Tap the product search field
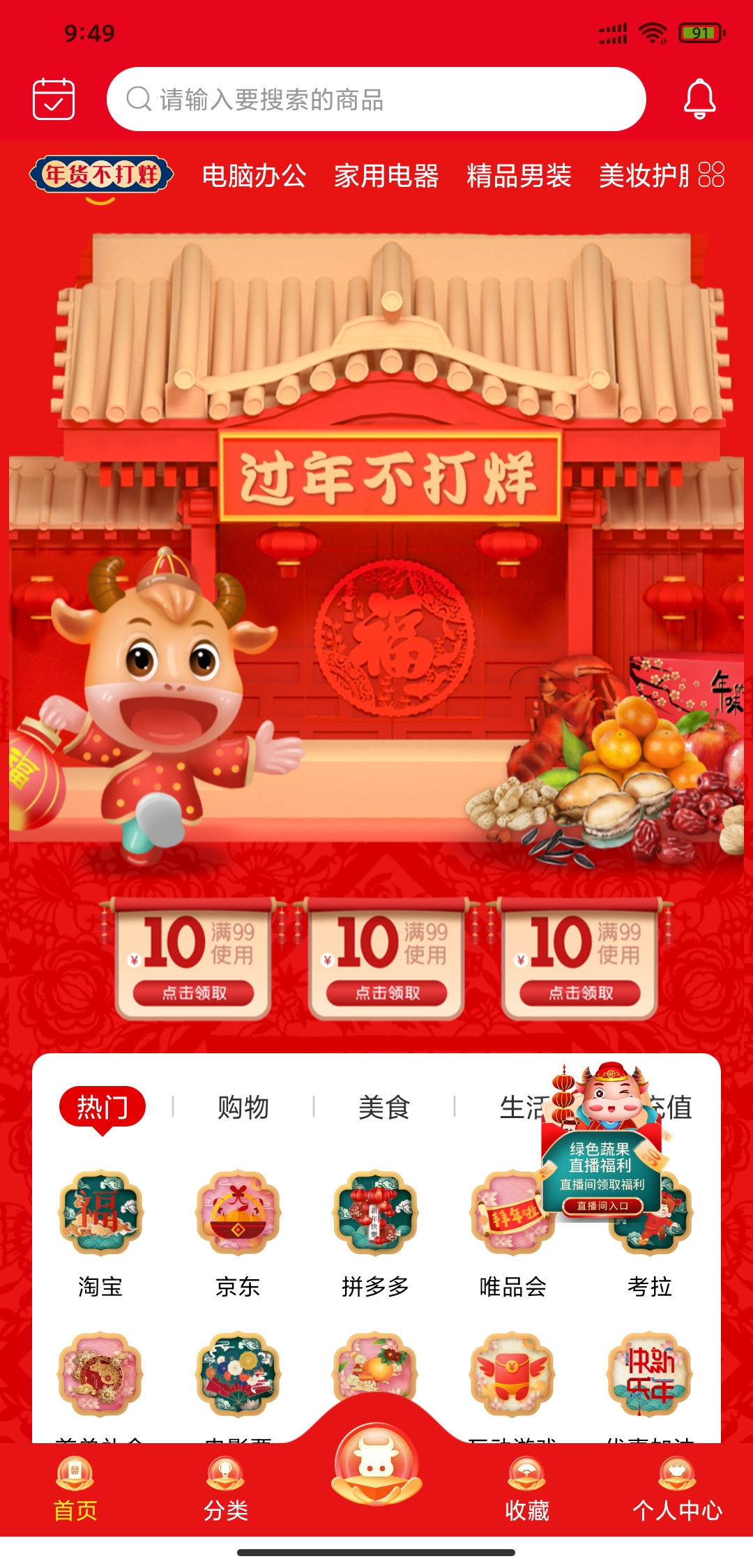 (376, 99)
